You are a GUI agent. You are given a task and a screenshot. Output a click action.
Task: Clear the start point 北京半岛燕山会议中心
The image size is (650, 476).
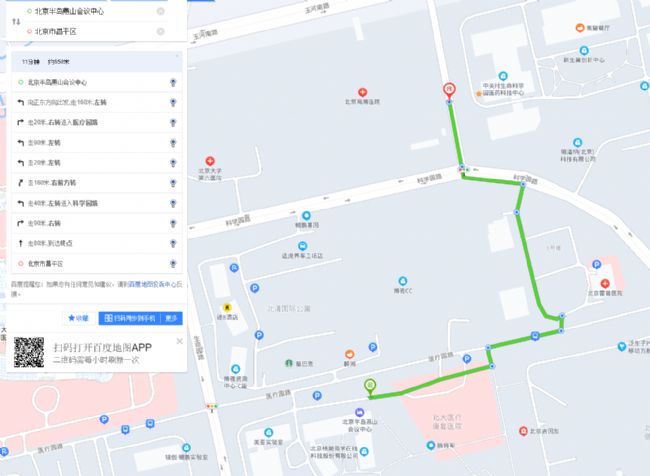(x=162, y=12)
